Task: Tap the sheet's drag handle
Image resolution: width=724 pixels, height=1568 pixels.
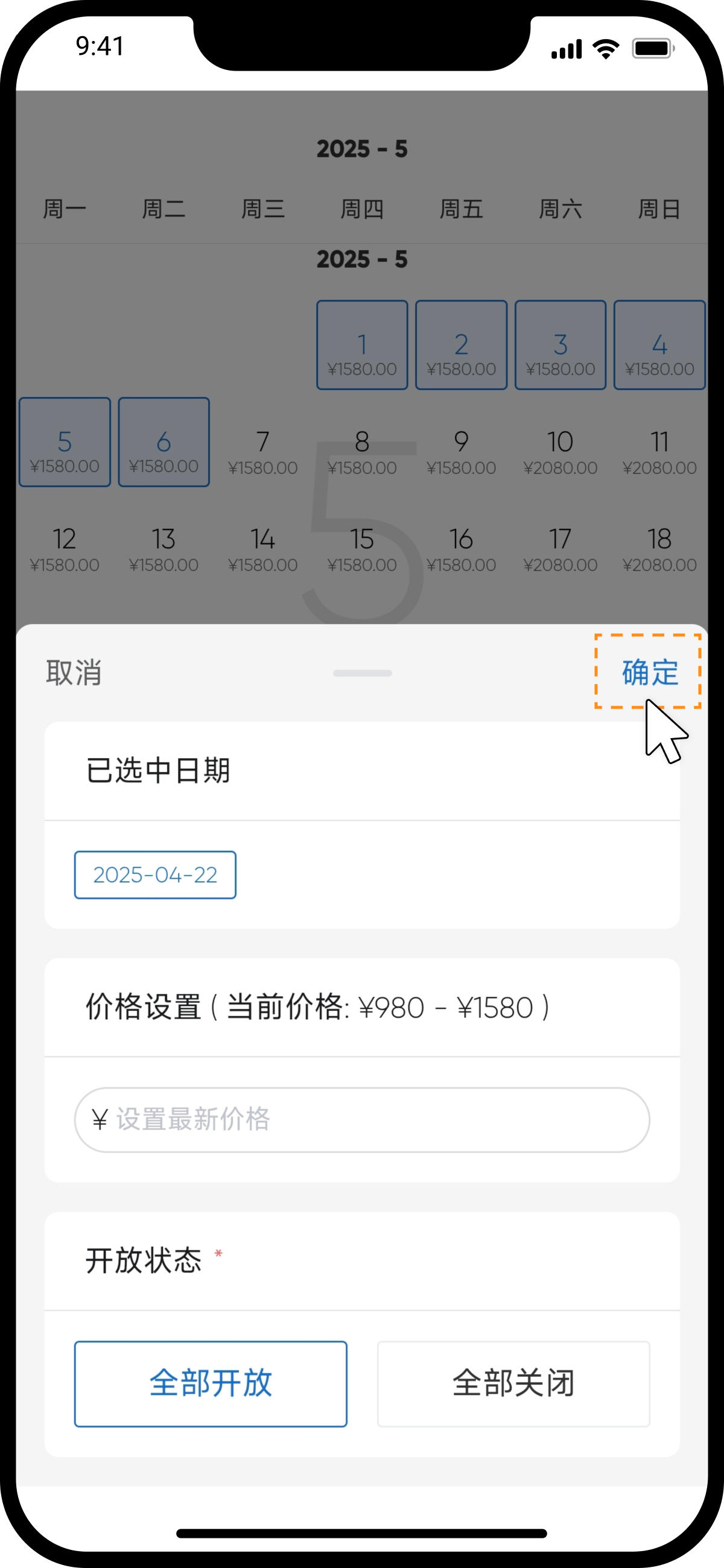Action: (363, 673)
